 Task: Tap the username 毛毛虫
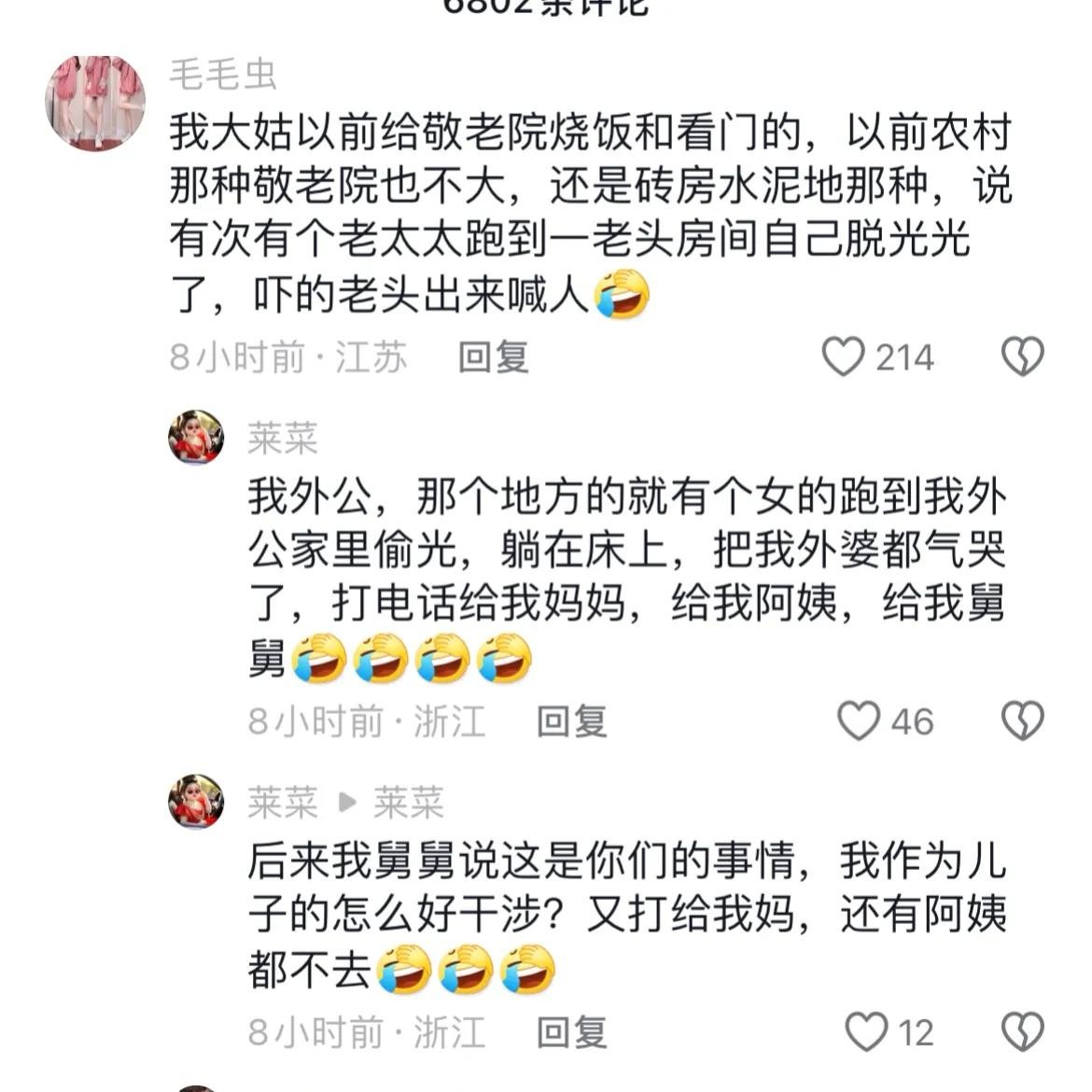coord(223,74)
